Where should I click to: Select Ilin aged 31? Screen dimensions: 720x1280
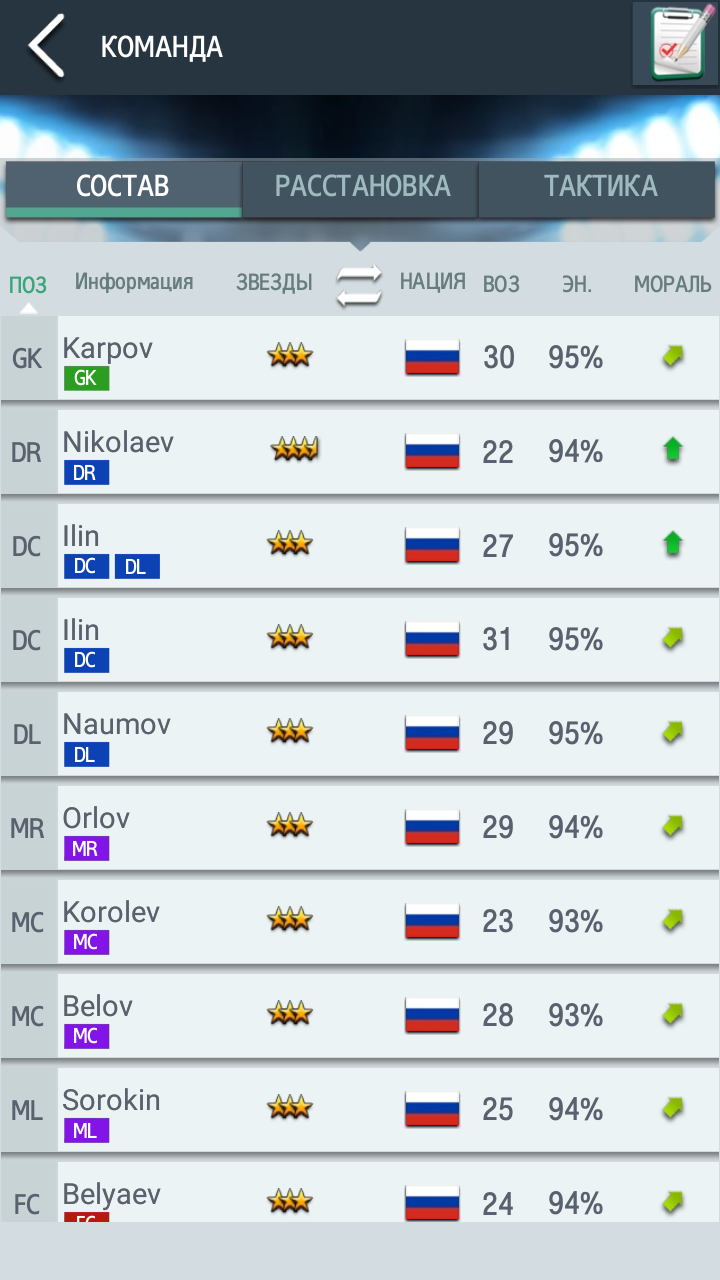click(360, 640)
